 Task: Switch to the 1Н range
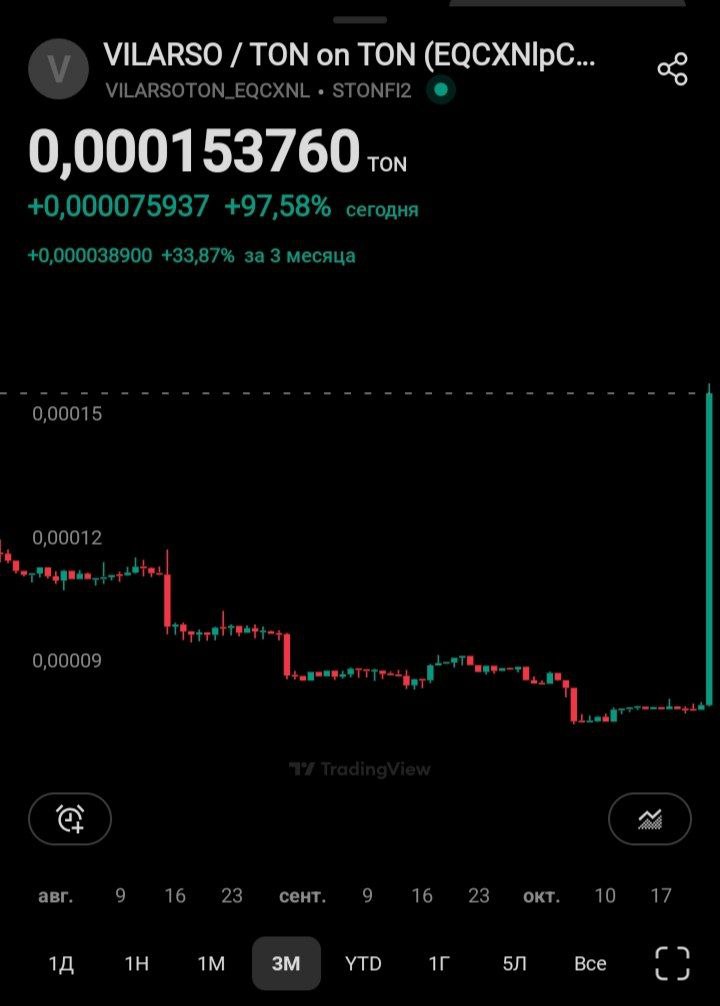(x=136, y=964)
